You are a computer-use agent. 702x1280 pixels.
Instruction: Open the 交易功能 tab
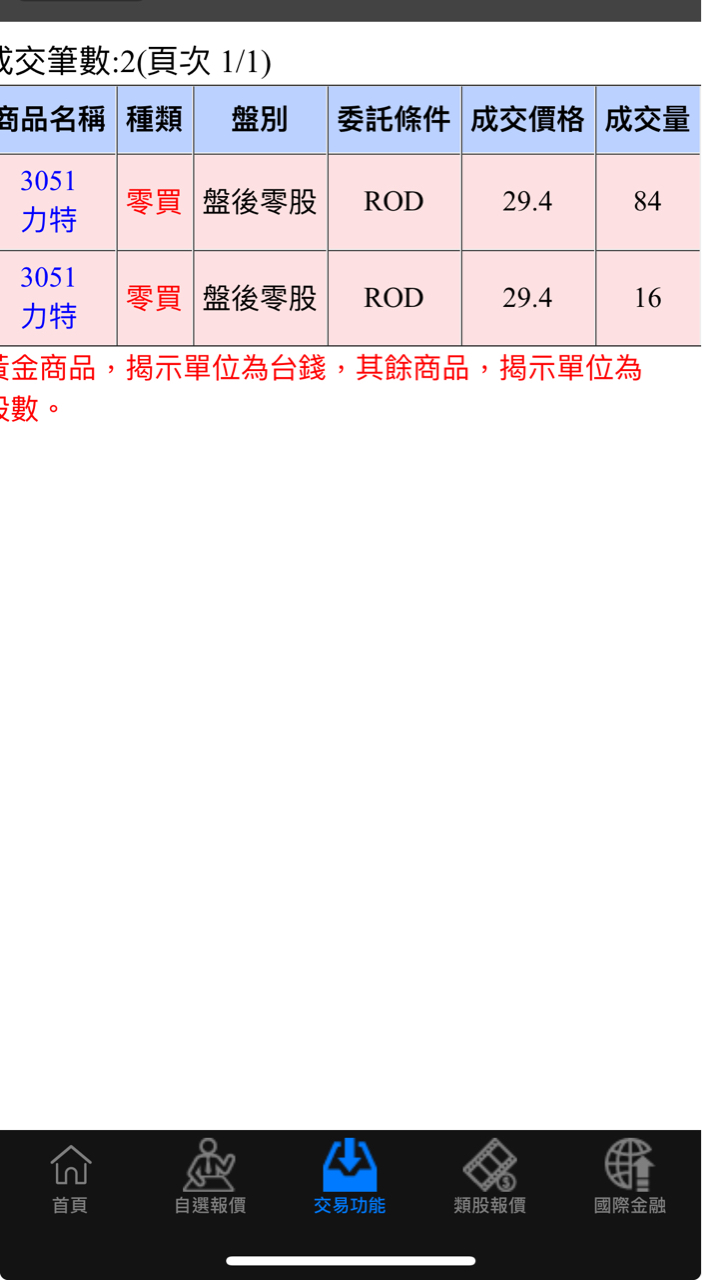[x=349, y=1177]
